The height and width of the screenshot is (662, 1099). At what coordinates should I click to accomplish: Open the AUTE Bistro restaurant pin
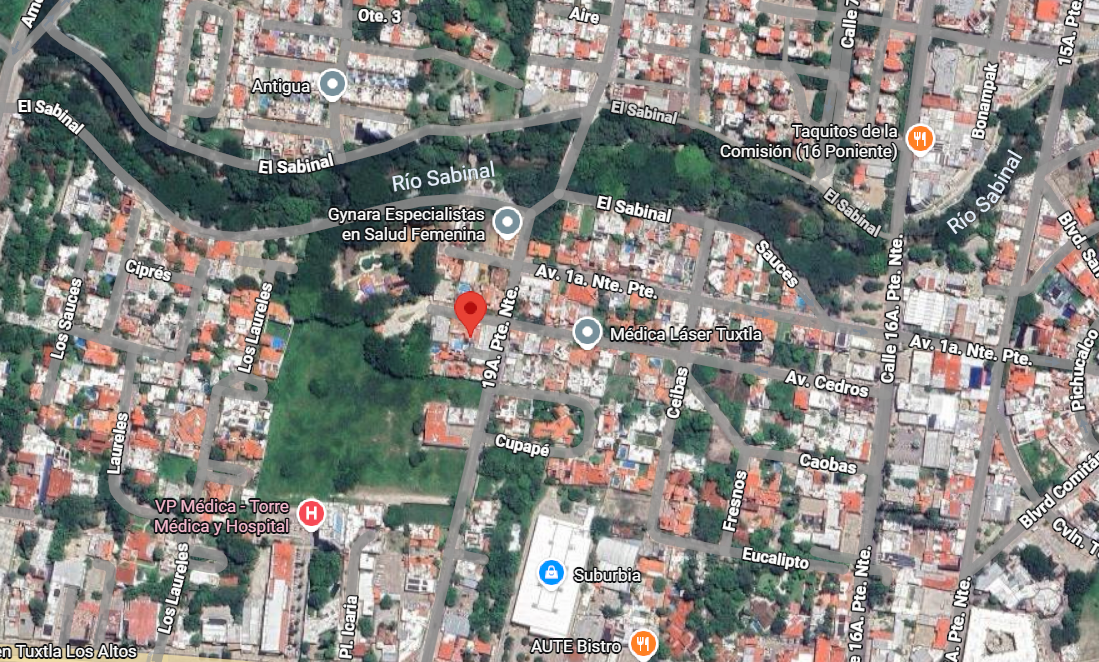pyautogui.click(x=643, y=644)
